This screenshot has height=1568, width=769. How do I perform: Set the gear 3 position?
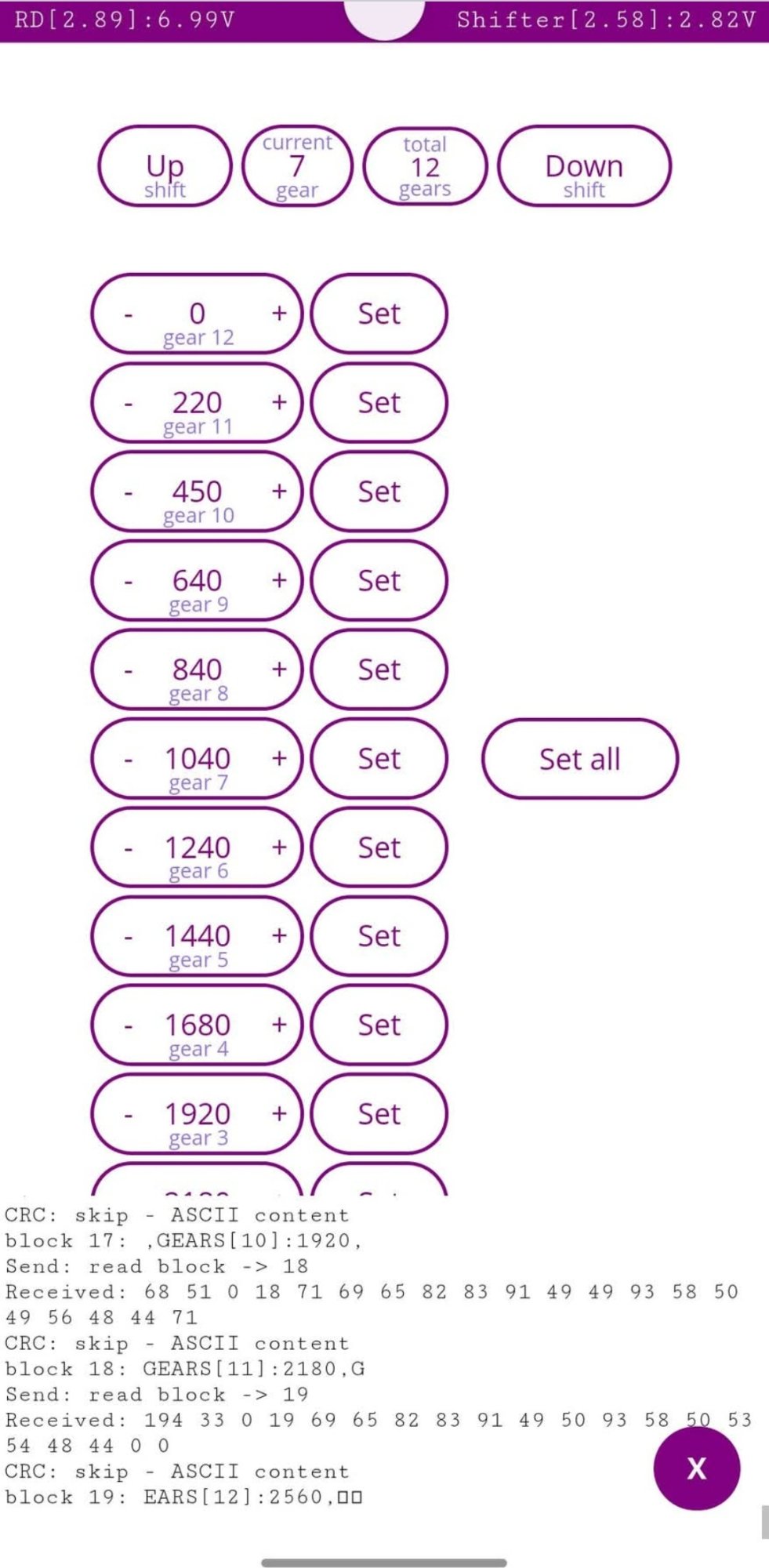[379, 1114]
